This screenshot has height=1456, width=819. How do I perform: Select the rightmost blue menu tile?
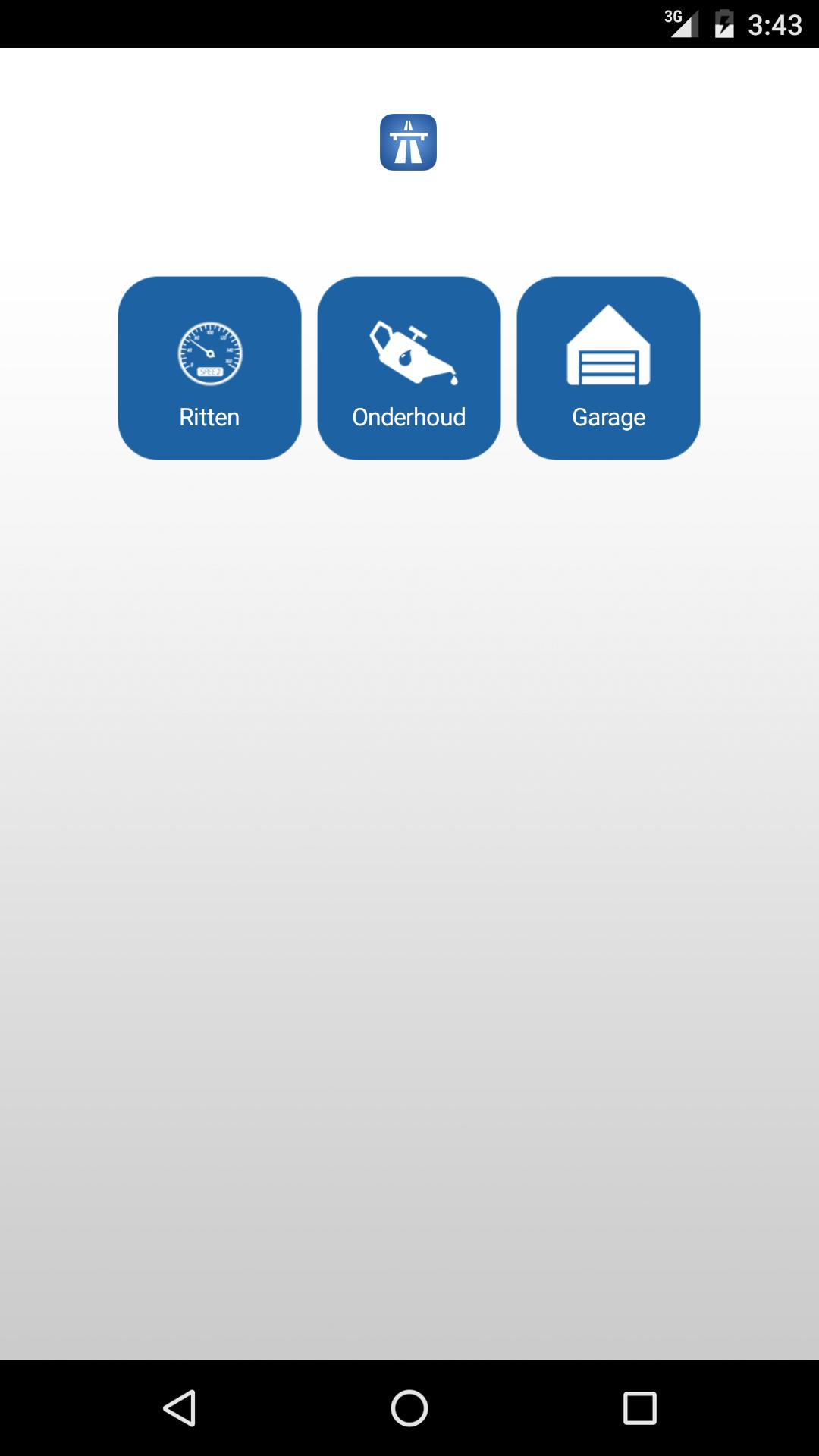point(608,367)
